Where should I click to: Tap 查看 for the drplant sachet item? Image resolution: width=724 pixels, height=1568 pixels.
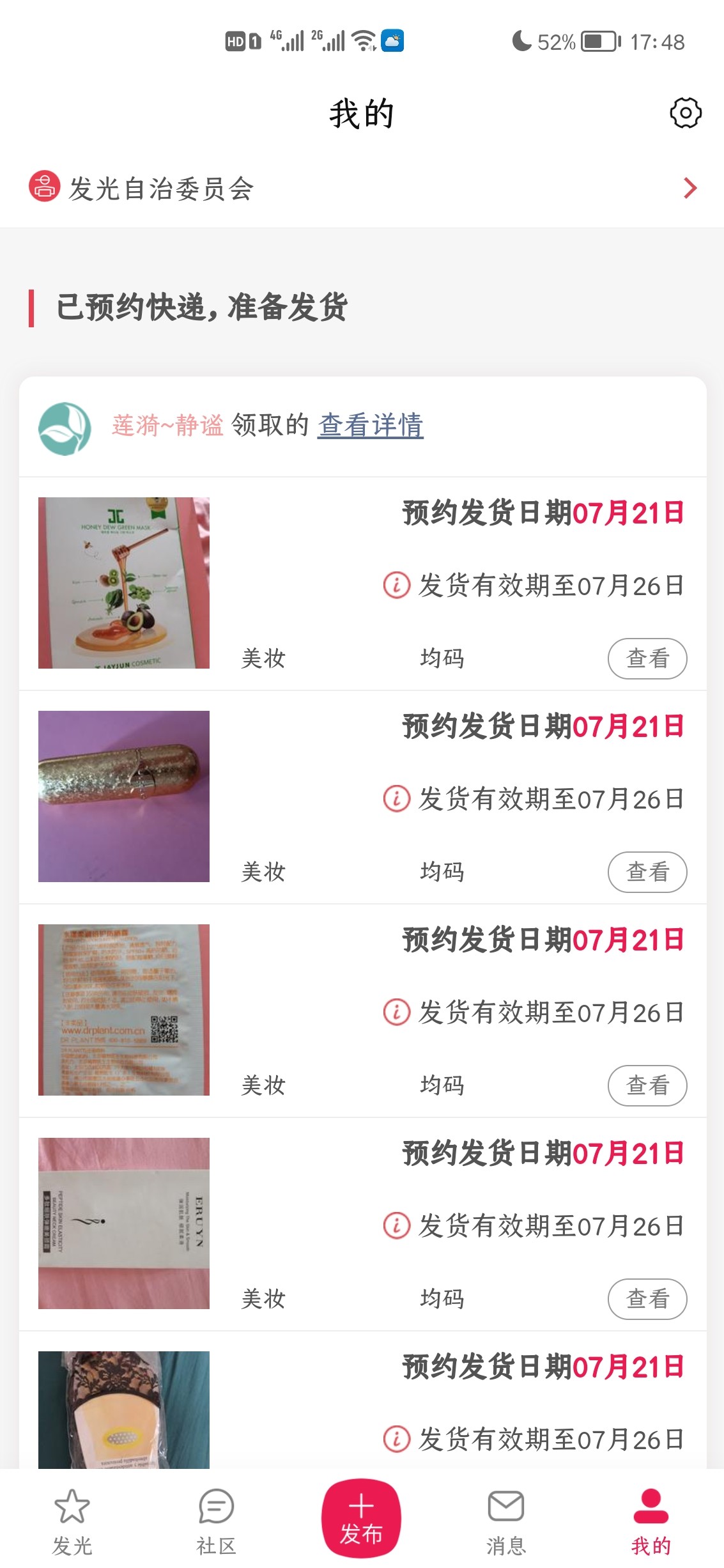[647, 1085]
